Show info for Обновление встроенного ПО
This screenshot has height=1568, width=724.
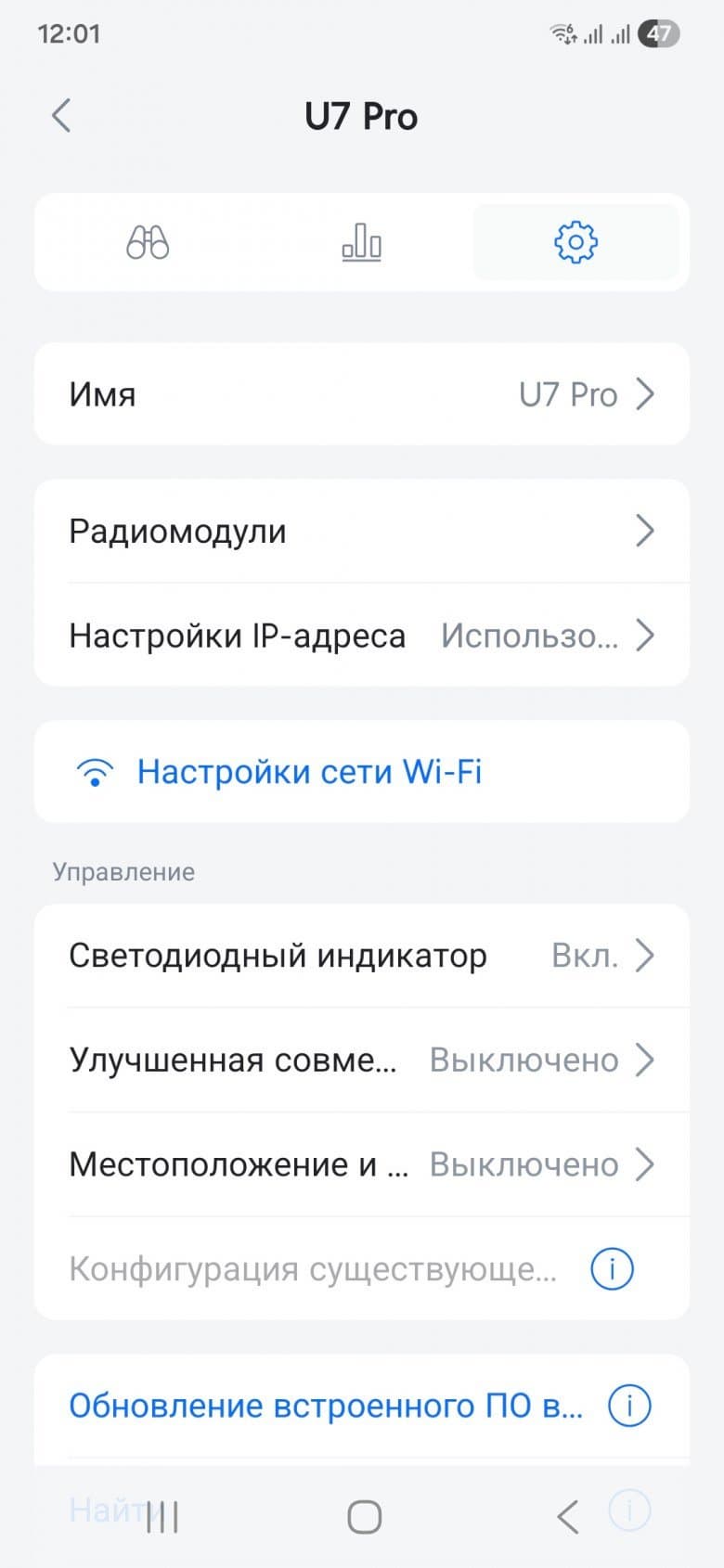(628, 1407)
